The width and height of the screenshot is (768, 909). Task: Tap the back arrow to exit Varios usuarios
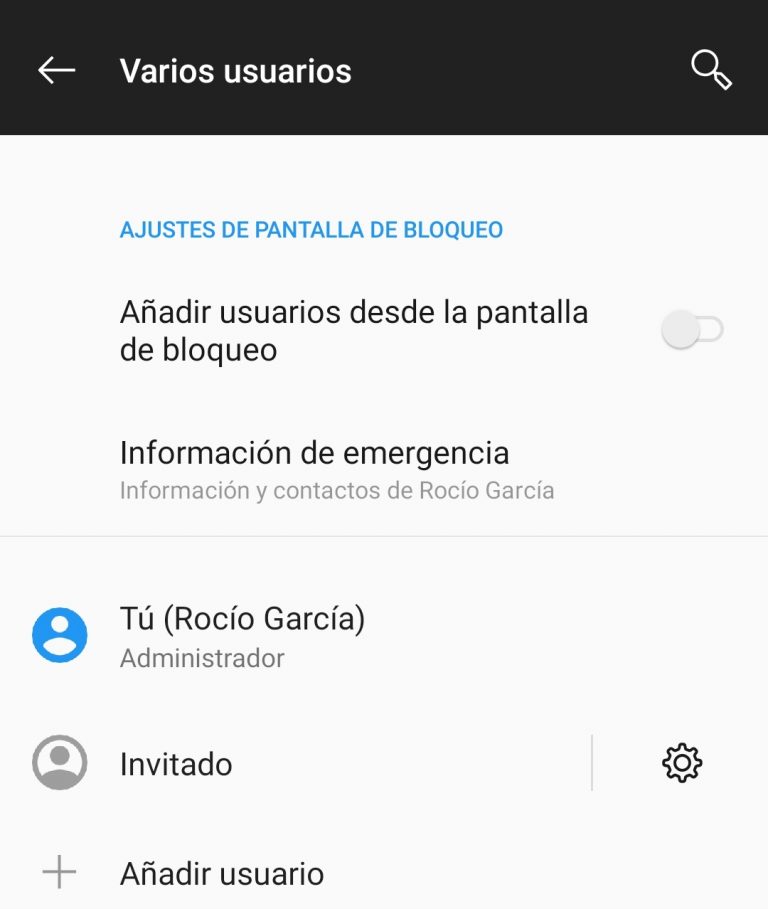click(55, 70)
